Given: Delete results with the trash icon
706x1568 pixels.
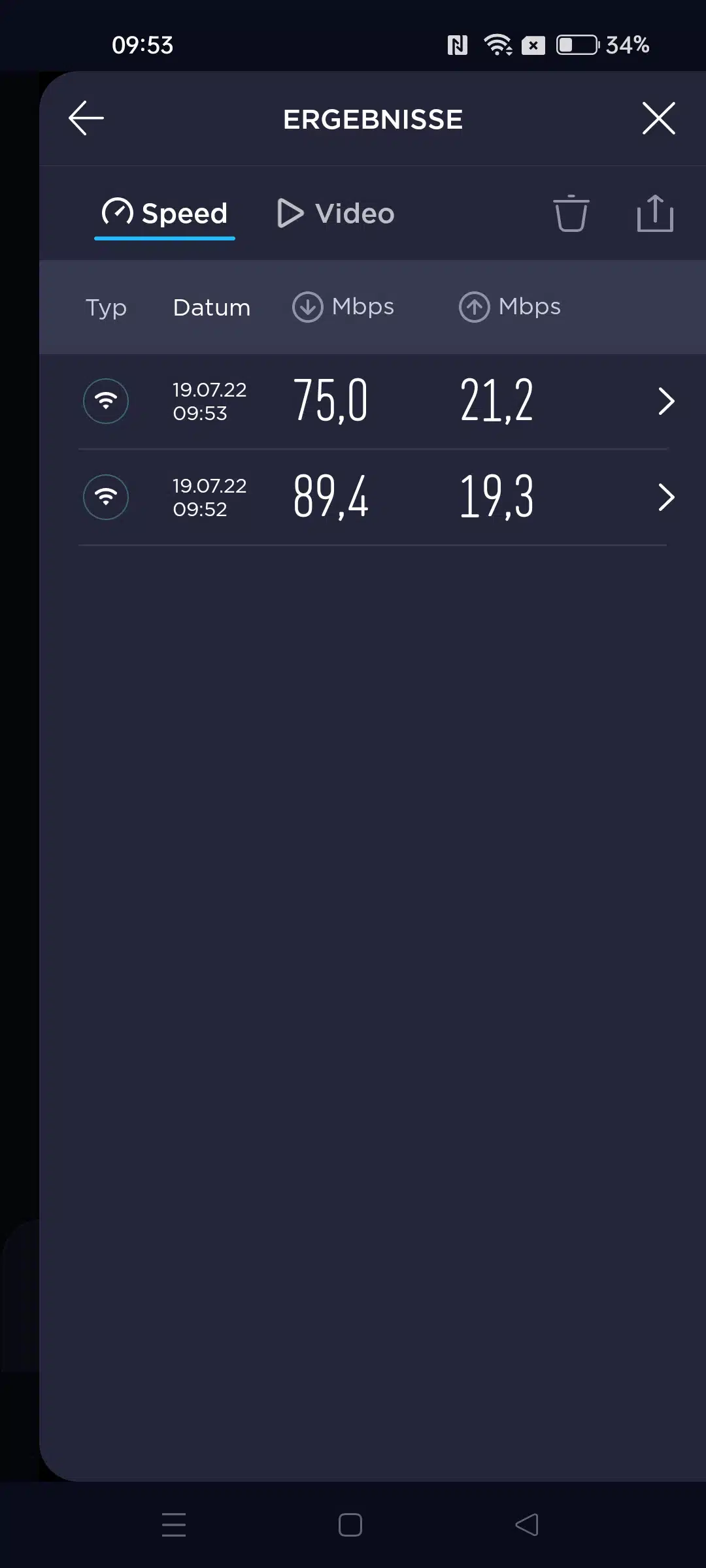Looking at the screenshot, I should click(x=571, y=214).
